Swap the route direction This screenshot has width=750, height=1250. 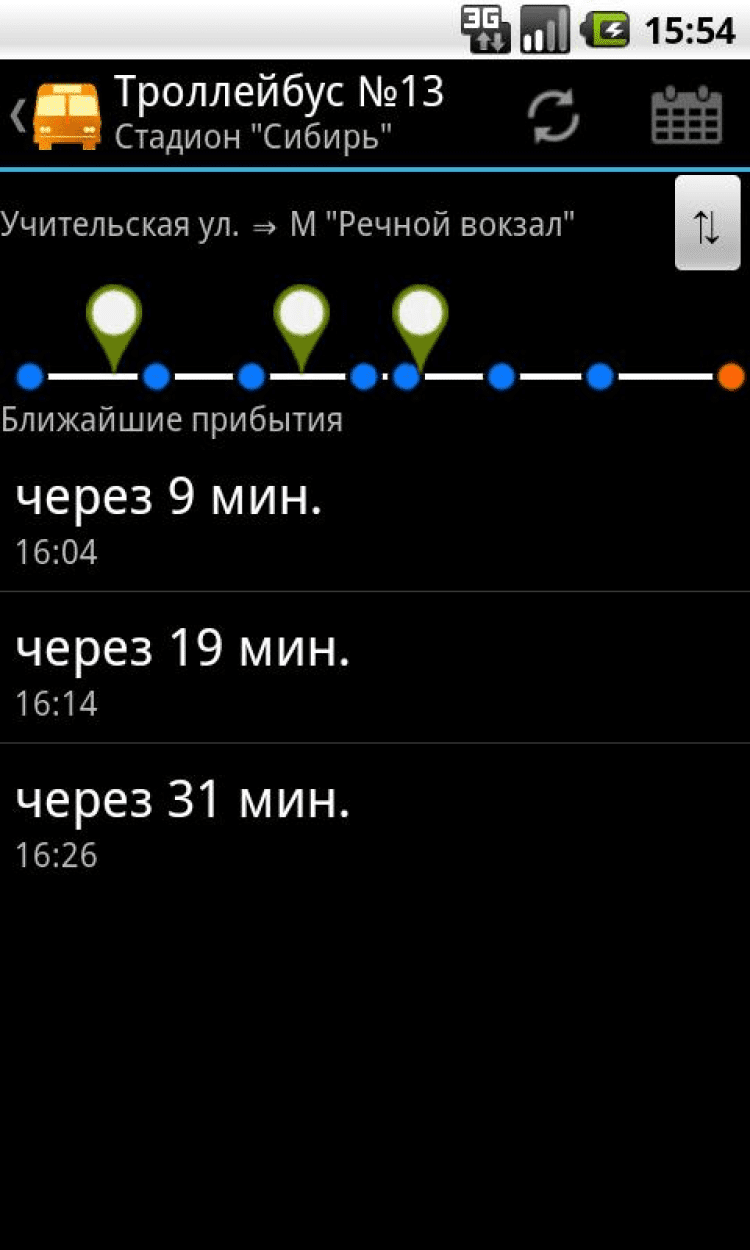point(707,224)
